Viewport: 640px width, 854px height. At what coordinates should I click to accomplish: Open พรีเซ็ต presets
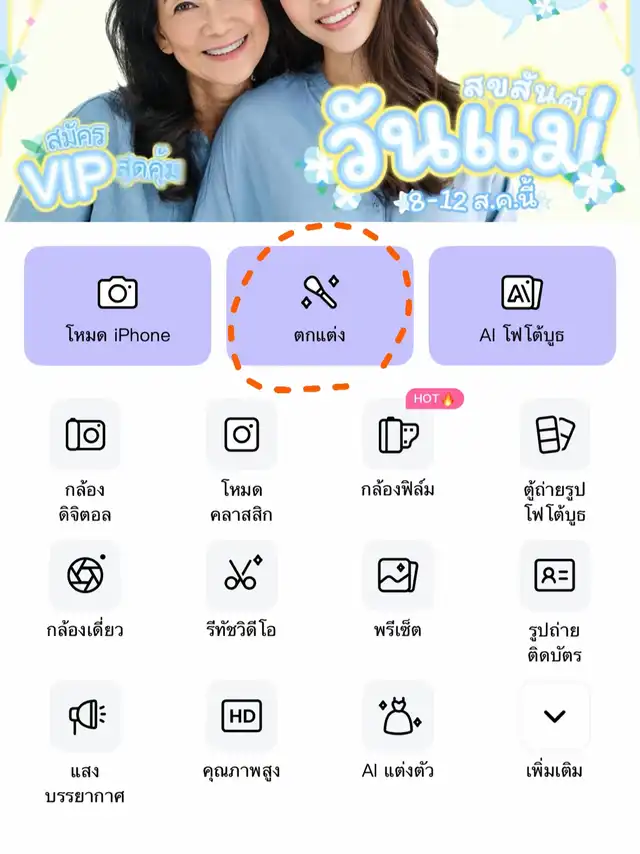pyautogui.click(x=398, y=576)
